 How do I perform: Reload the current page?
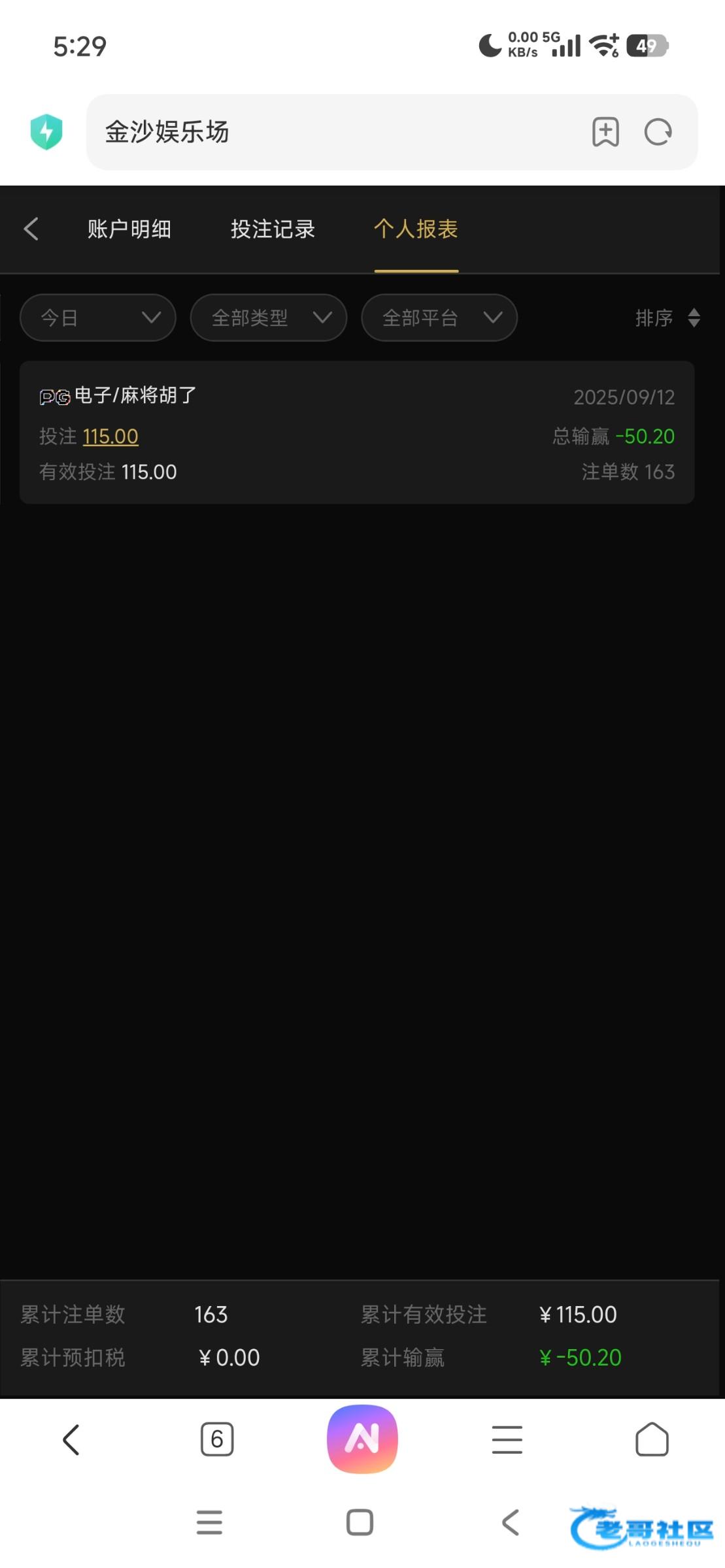(x=658, y=132)
